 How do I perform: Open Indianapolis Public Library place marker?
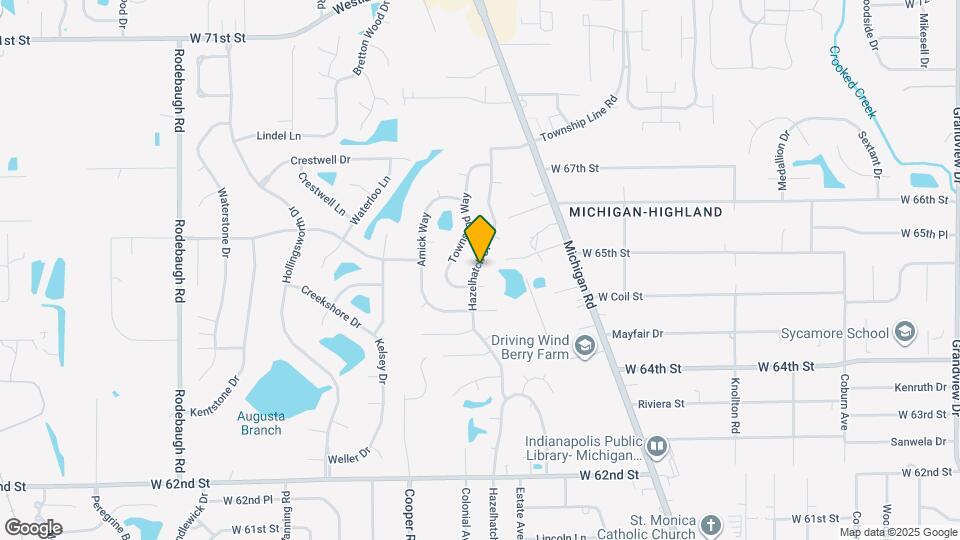click(656, 445)
